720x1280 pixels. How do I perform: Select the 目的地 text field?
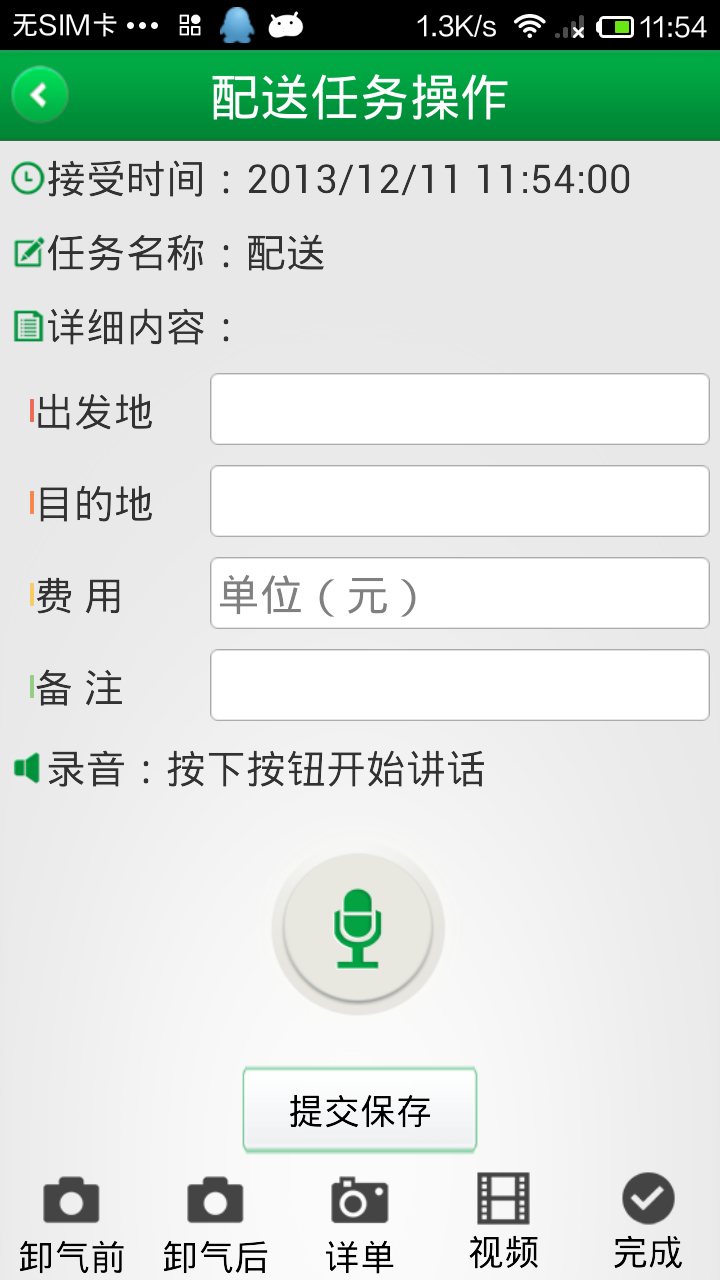pos(459,501)
